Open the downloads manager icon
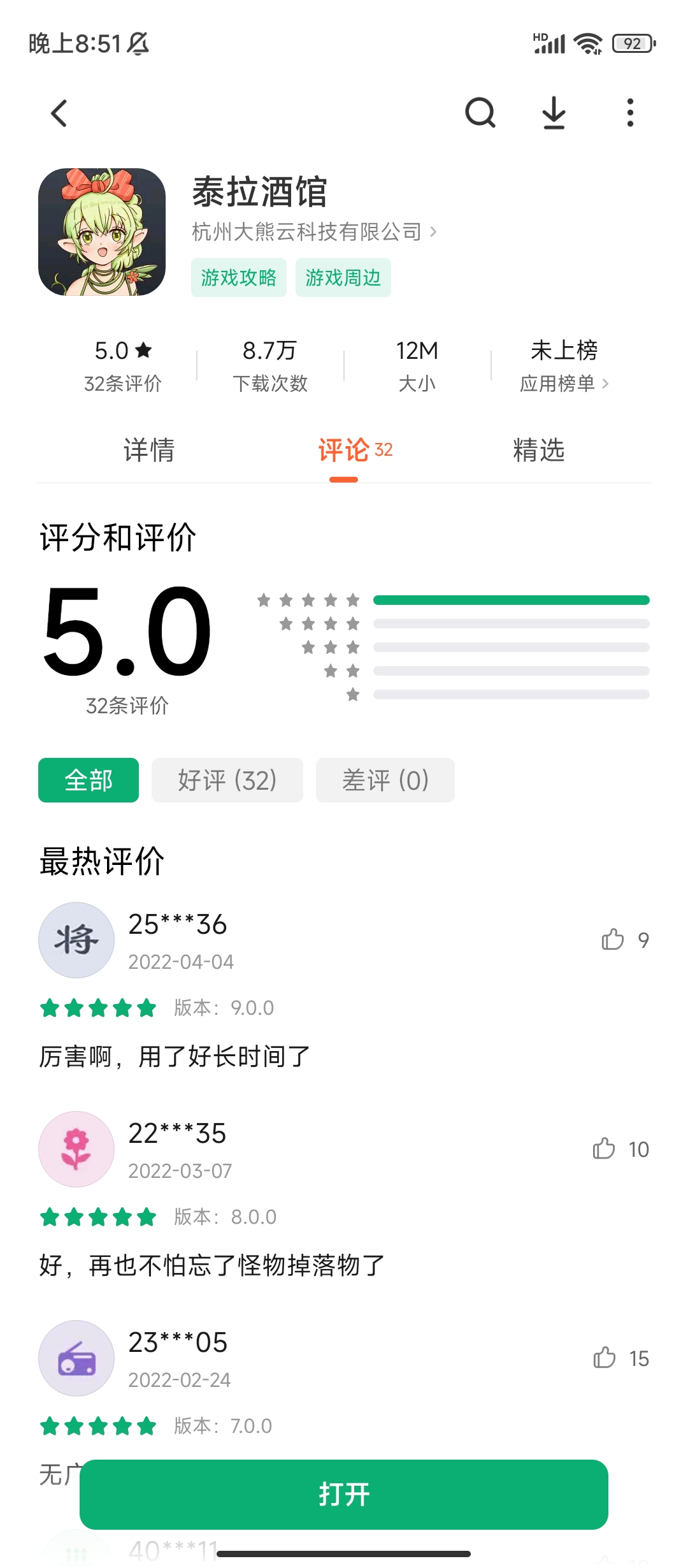The height and width of the screenshot is (1568, 688). click(x=554, y=113)
